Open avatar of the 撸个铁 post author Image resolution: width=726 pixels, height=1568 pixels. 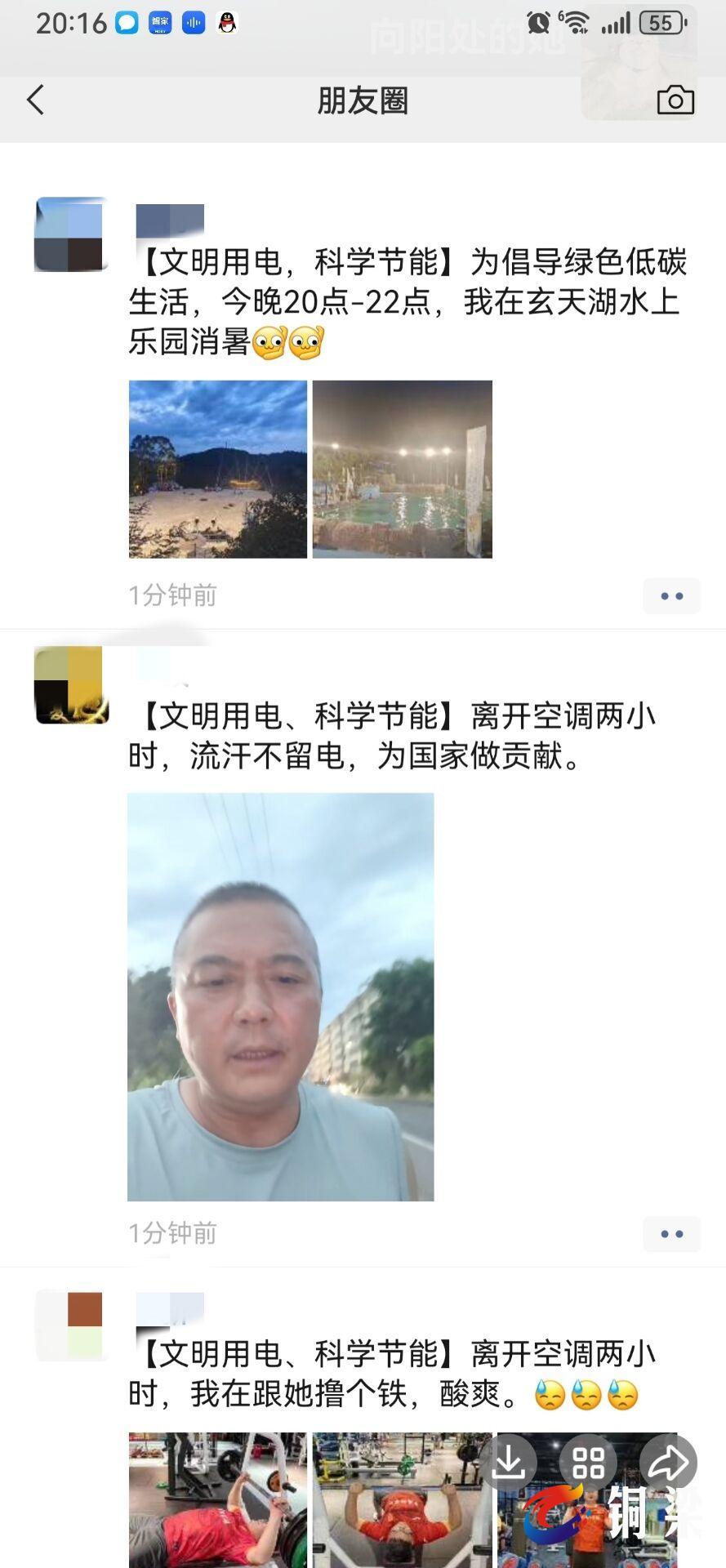[x=71, y=1325]
